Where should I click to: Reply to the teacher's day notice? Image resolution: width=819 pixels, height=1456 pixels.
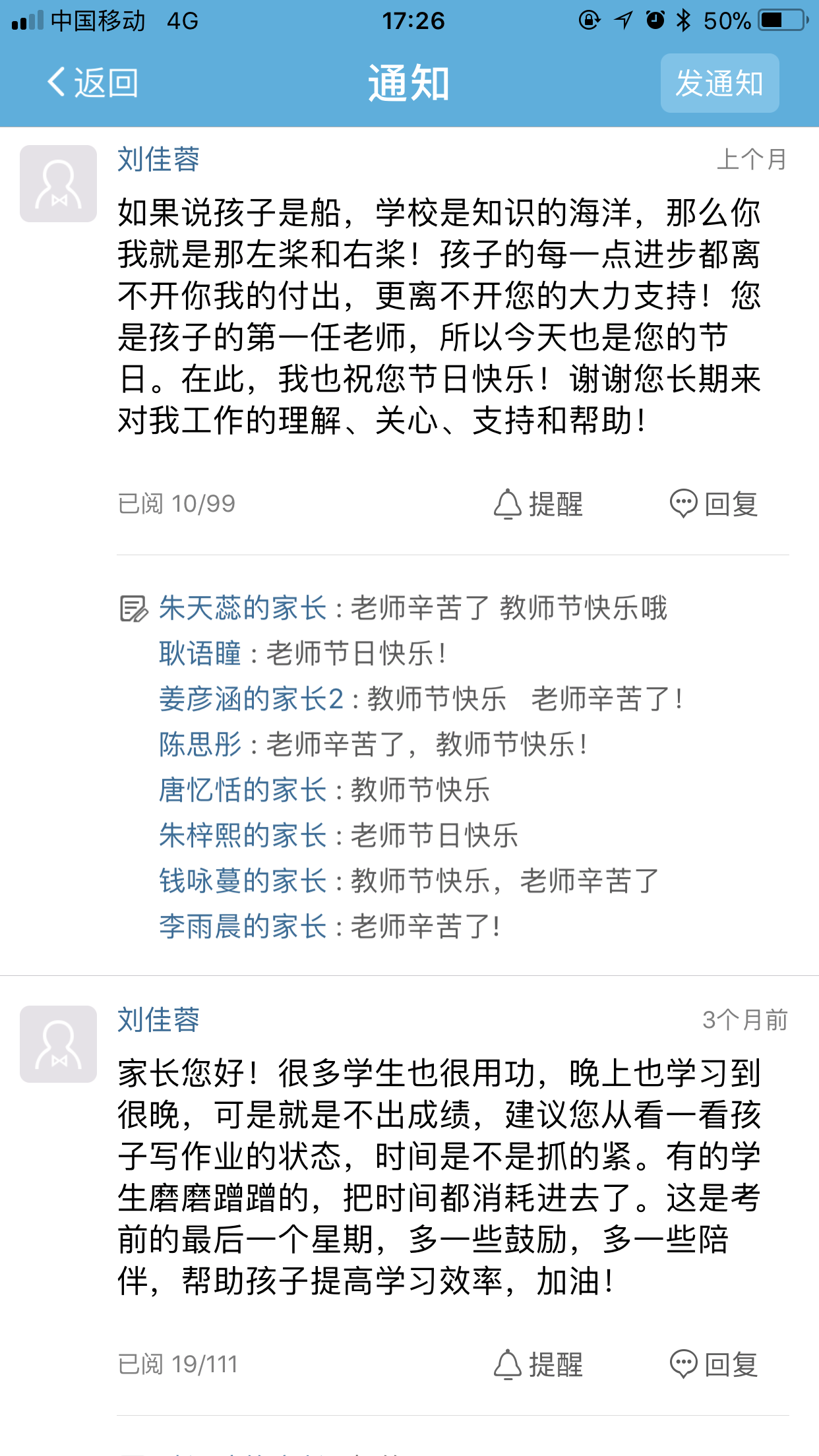[x=714, y=504]
